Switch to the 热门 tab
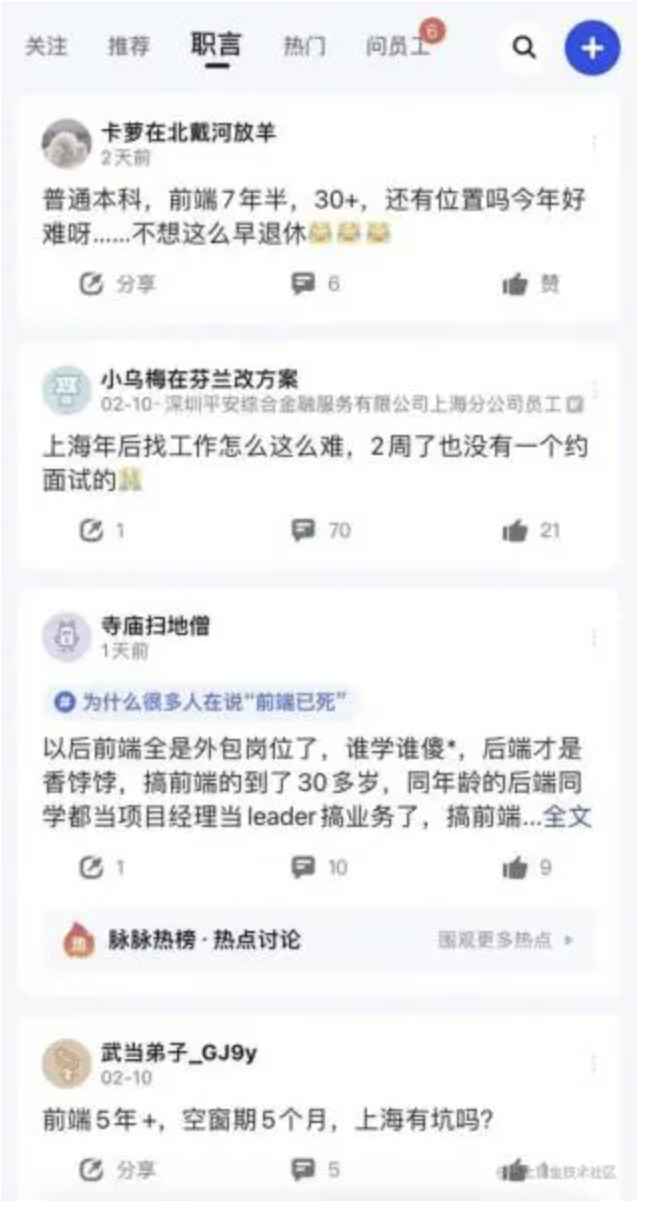This screenshot has width=646, height=1210. point(304,47)
